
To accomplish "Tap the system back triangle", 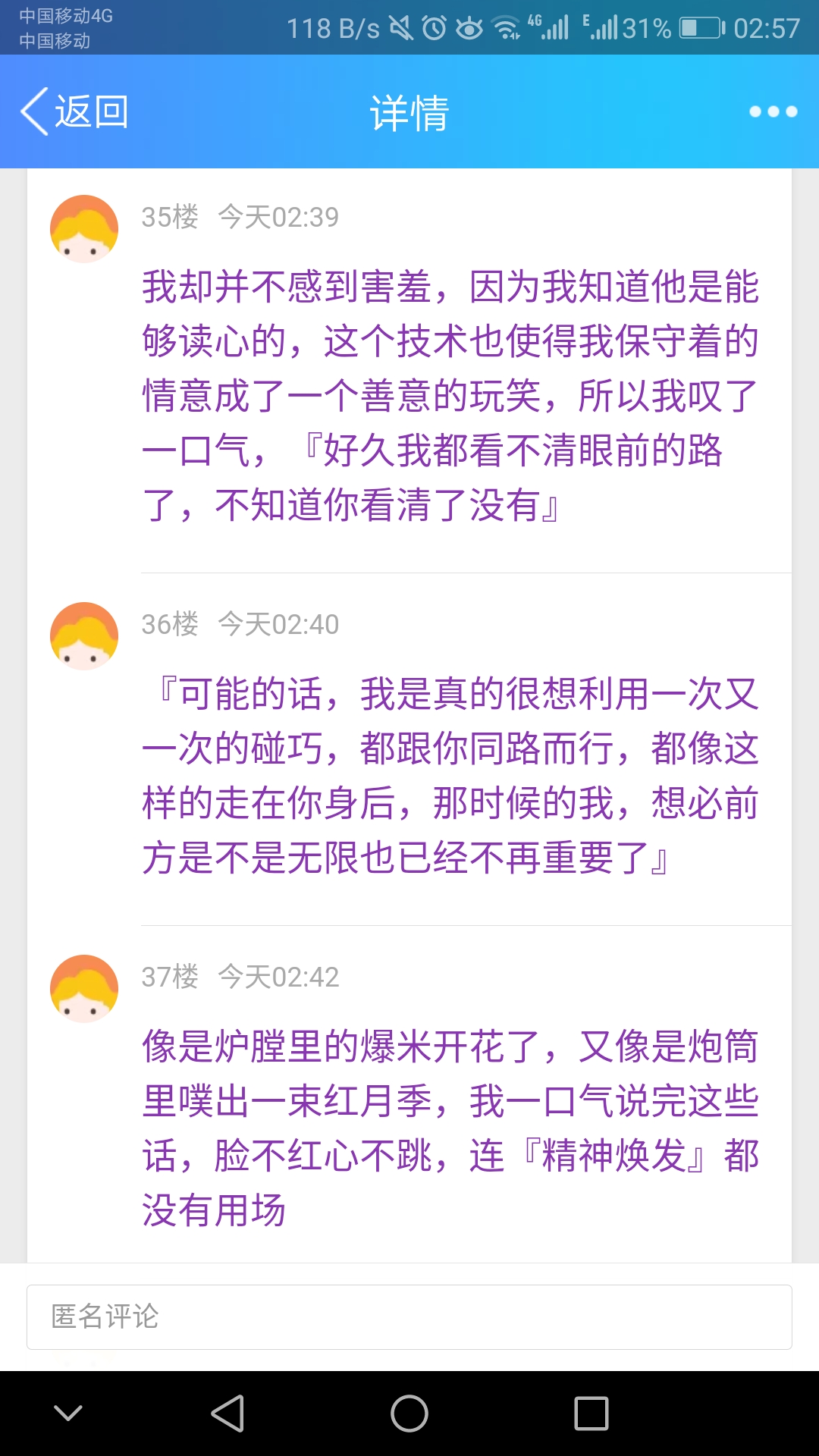I will tap(227, 1414).
